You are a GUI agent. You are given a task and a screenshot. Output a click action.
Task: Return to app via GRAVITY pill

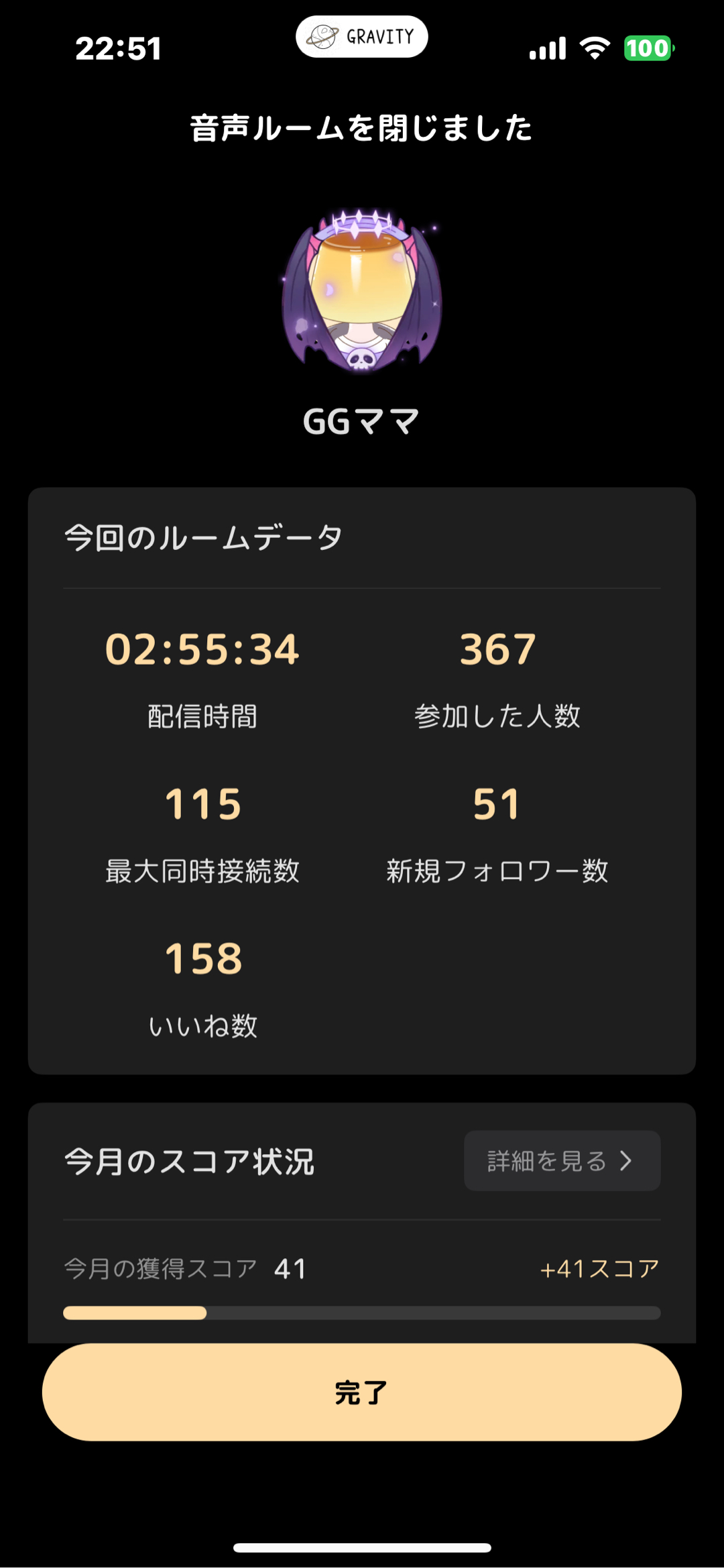pyautogui.click(x=362, y=37)
